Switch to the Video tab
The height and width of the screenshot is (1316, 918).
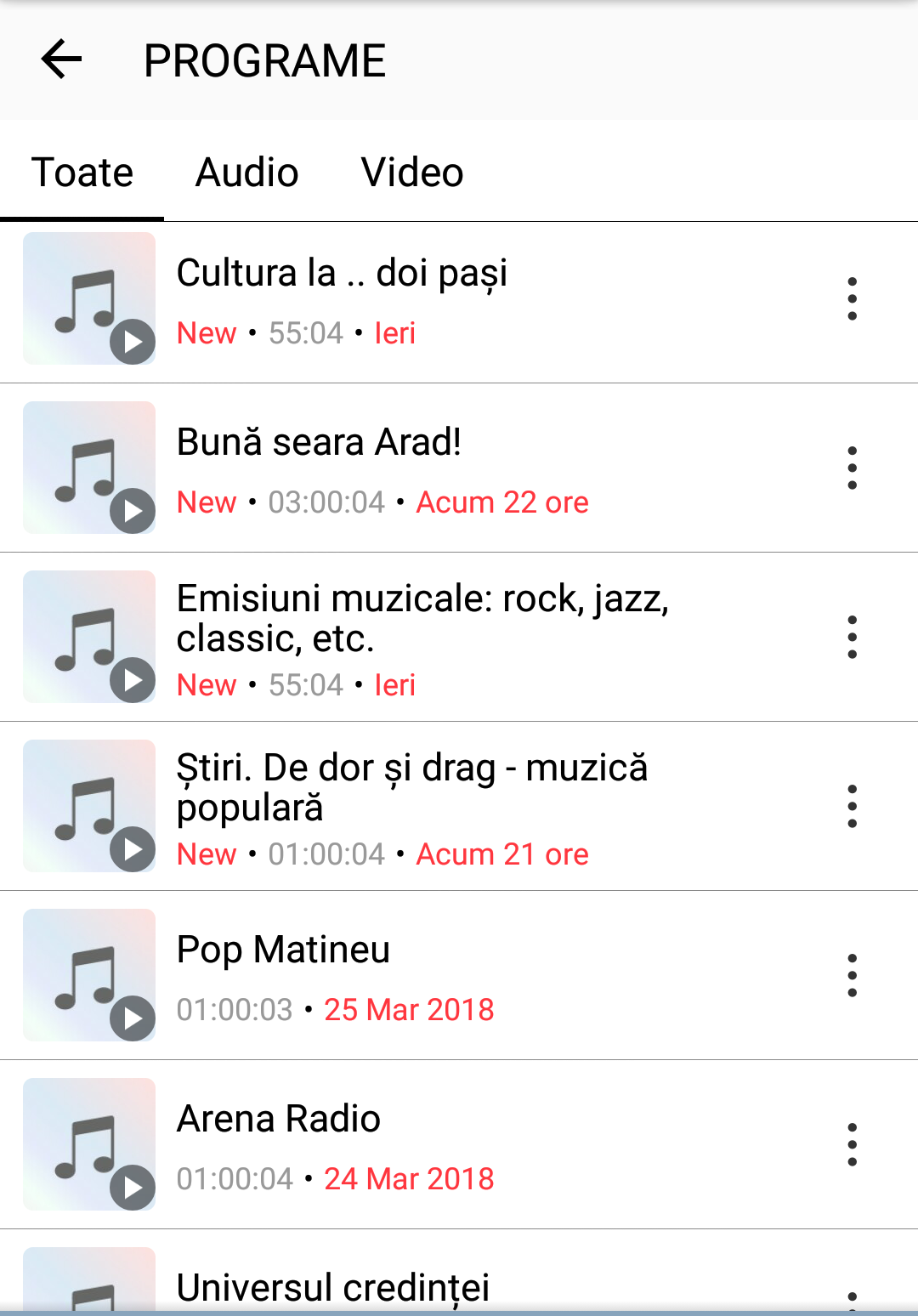click(412, 173)
